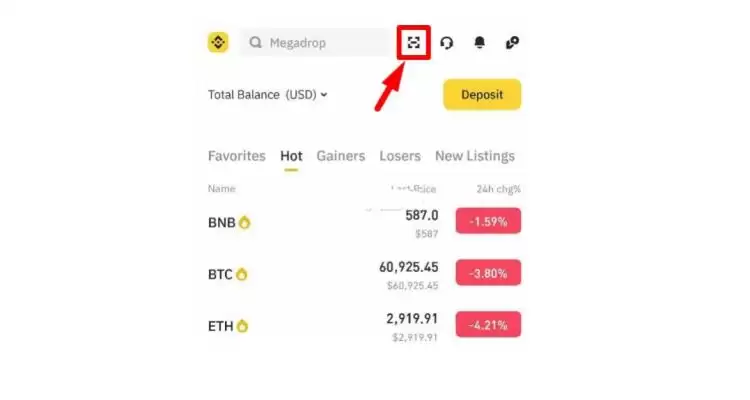This screenshot has height=400, width=750.
Task: Tap the coins icon beside the bell
Action: [x=512, y=43]
